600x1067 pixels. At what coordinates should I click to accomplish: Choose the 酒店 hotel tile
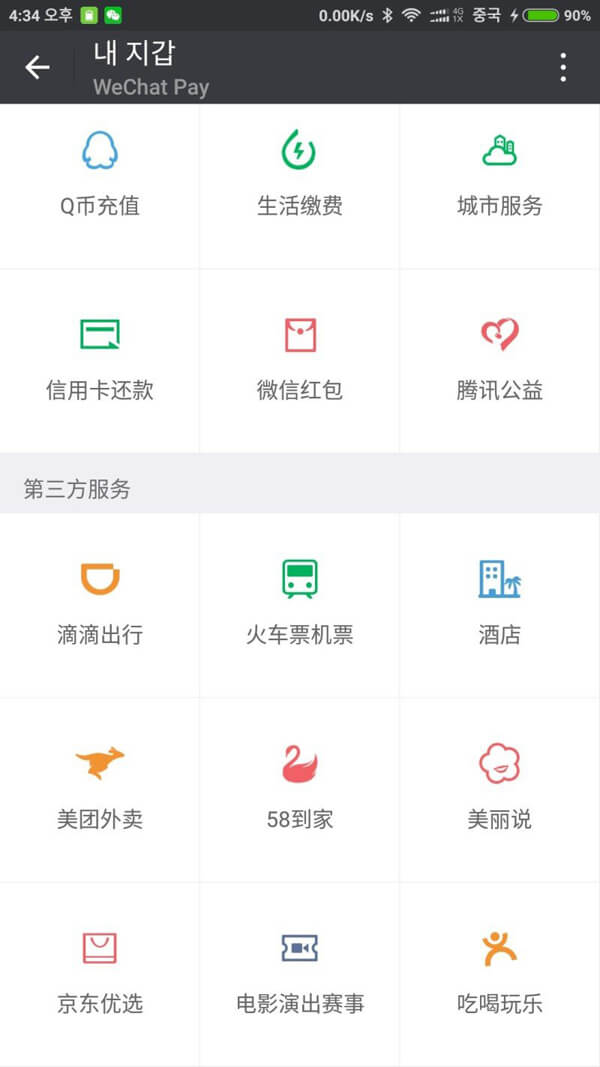click(x=500, y=606)
